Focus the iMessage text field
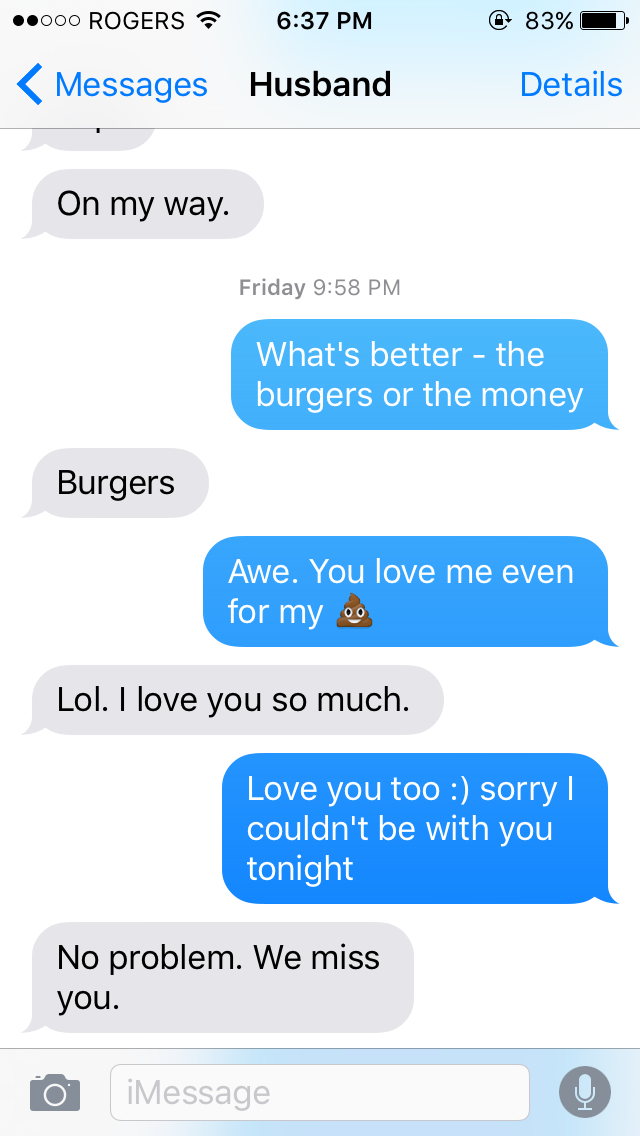640x1136 pixels. [x=319, y=1092]
